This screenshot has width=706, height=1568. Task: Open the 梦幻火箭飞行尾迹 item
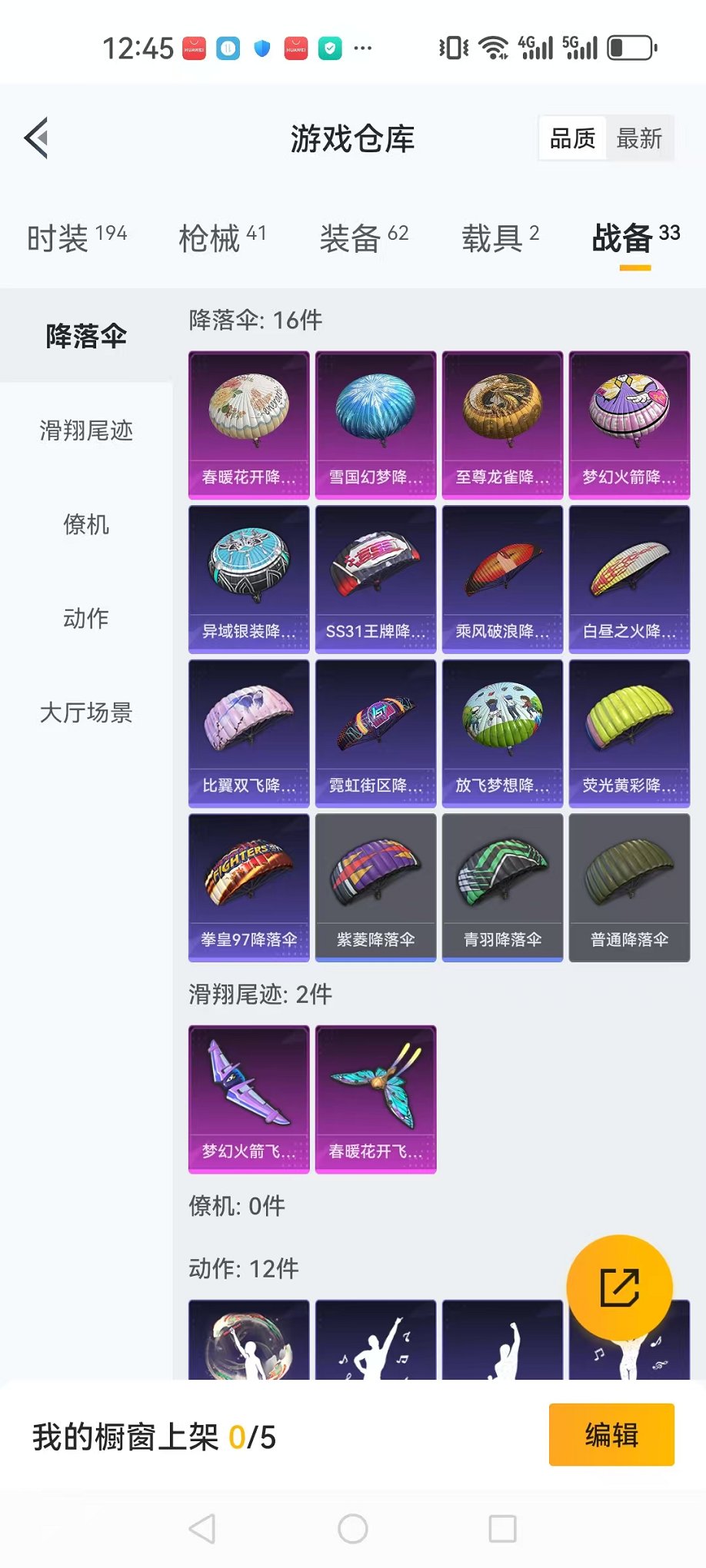(x=249, y=1099)
